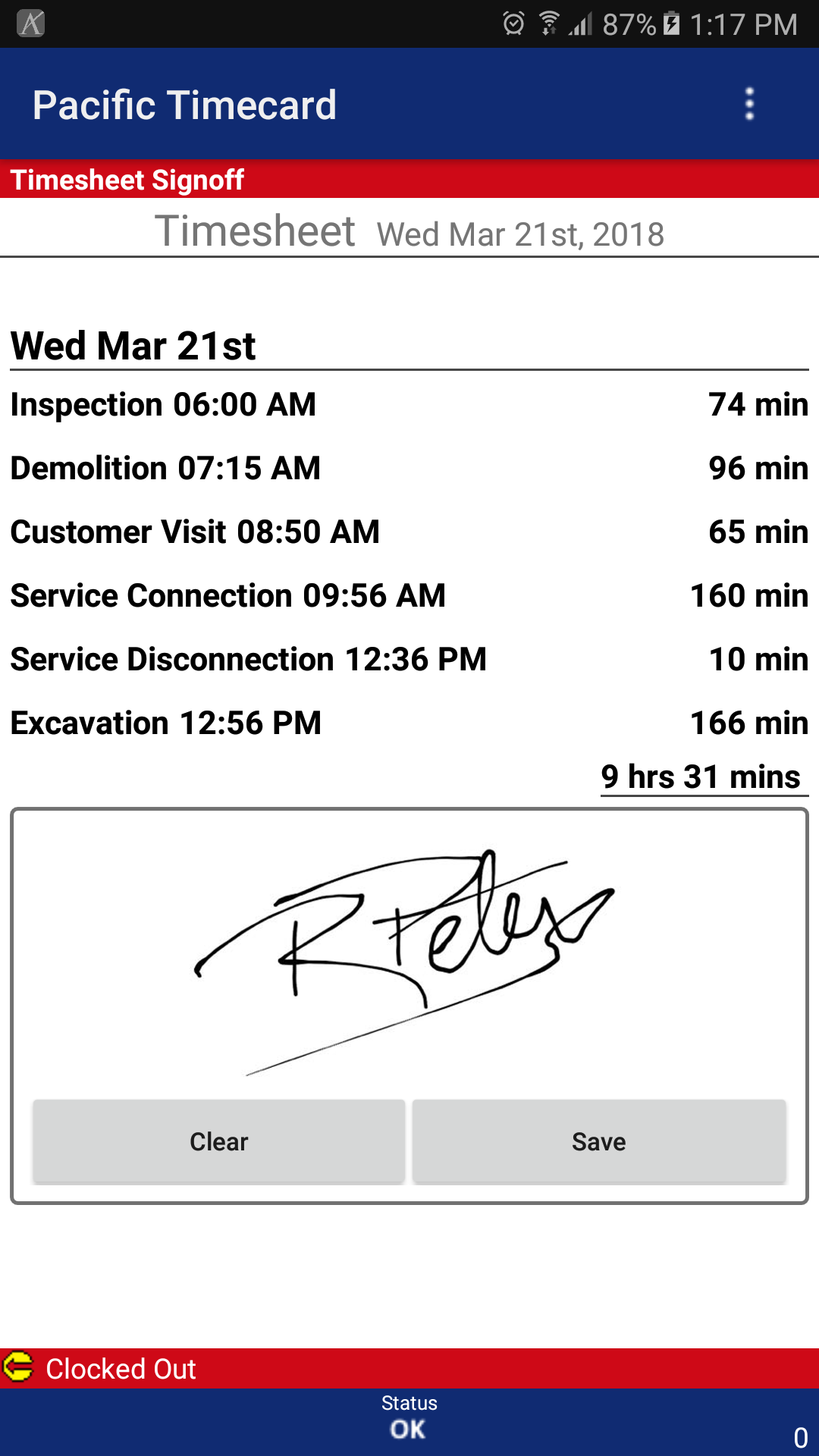
Task: Save the signed timesheet
Action: pyautogui.click(x=598, y=1141)
